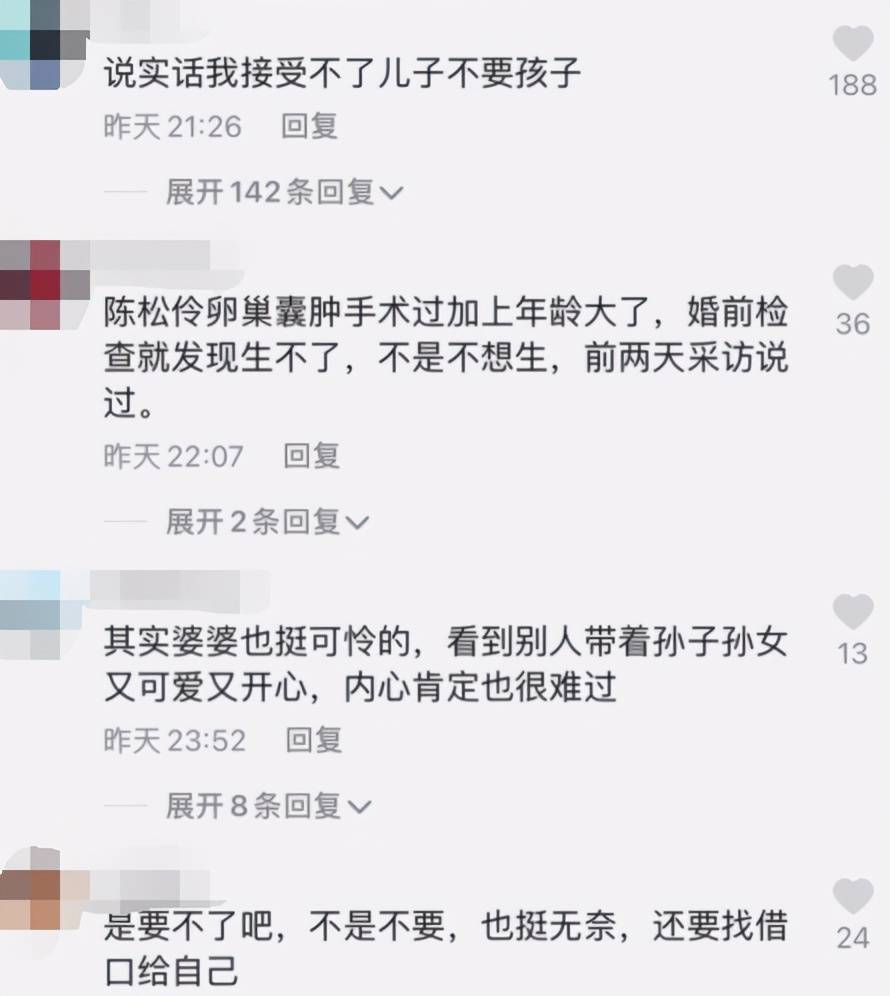The width and height of the screenshot is (890, 996).
Task: Like the 陈松伶卵巢囊肿 comment
Action: [x=852, y=284]
